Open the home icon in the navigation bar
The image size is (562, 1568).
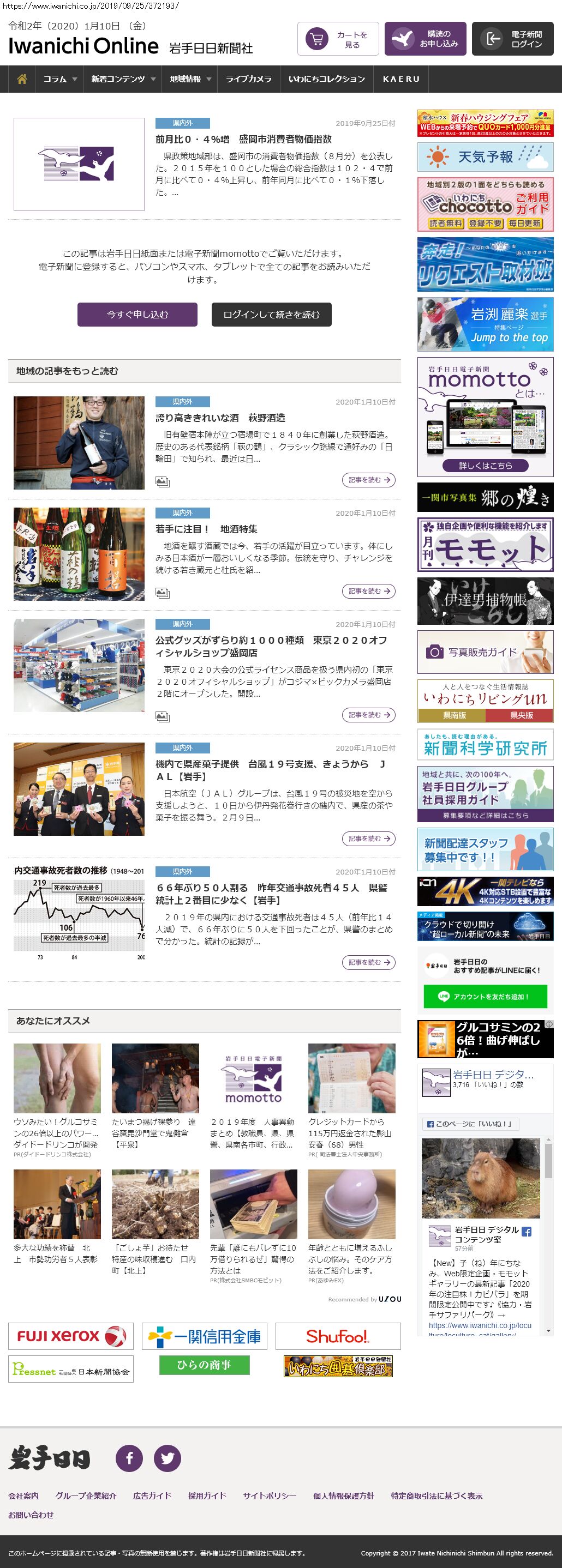point(22,79)
